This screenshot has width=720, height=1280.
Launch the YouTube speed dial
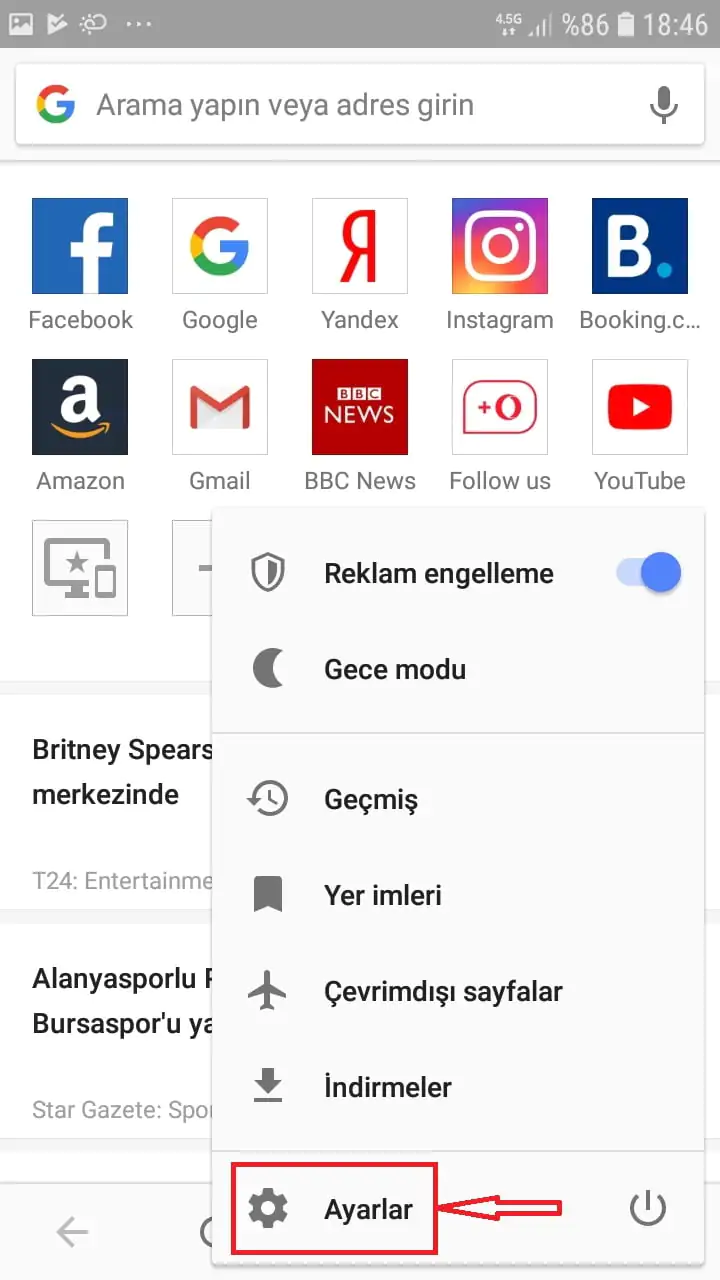click(x=640, y=407)
